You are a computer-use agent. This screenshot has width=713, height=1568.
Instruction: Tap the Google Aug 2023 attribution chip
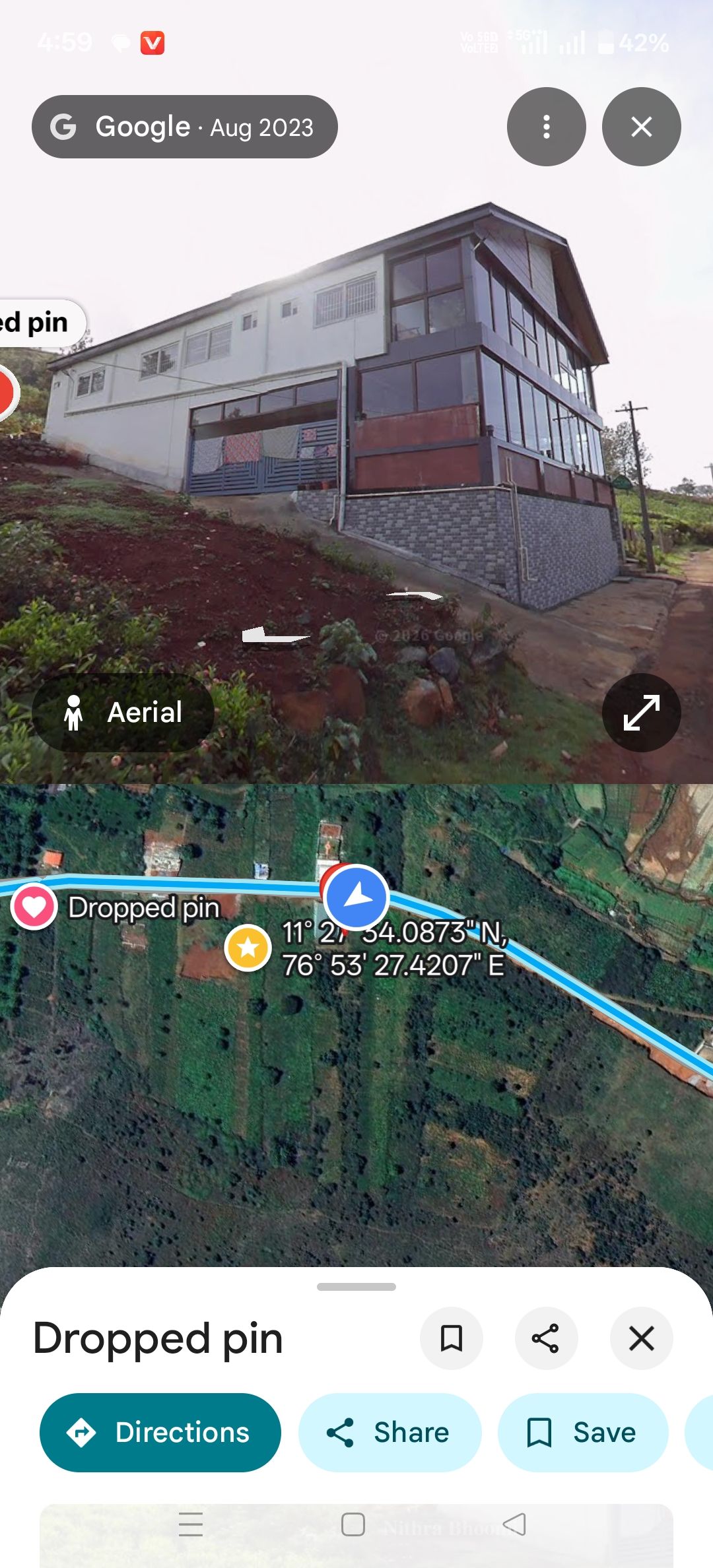coord(185,127)
